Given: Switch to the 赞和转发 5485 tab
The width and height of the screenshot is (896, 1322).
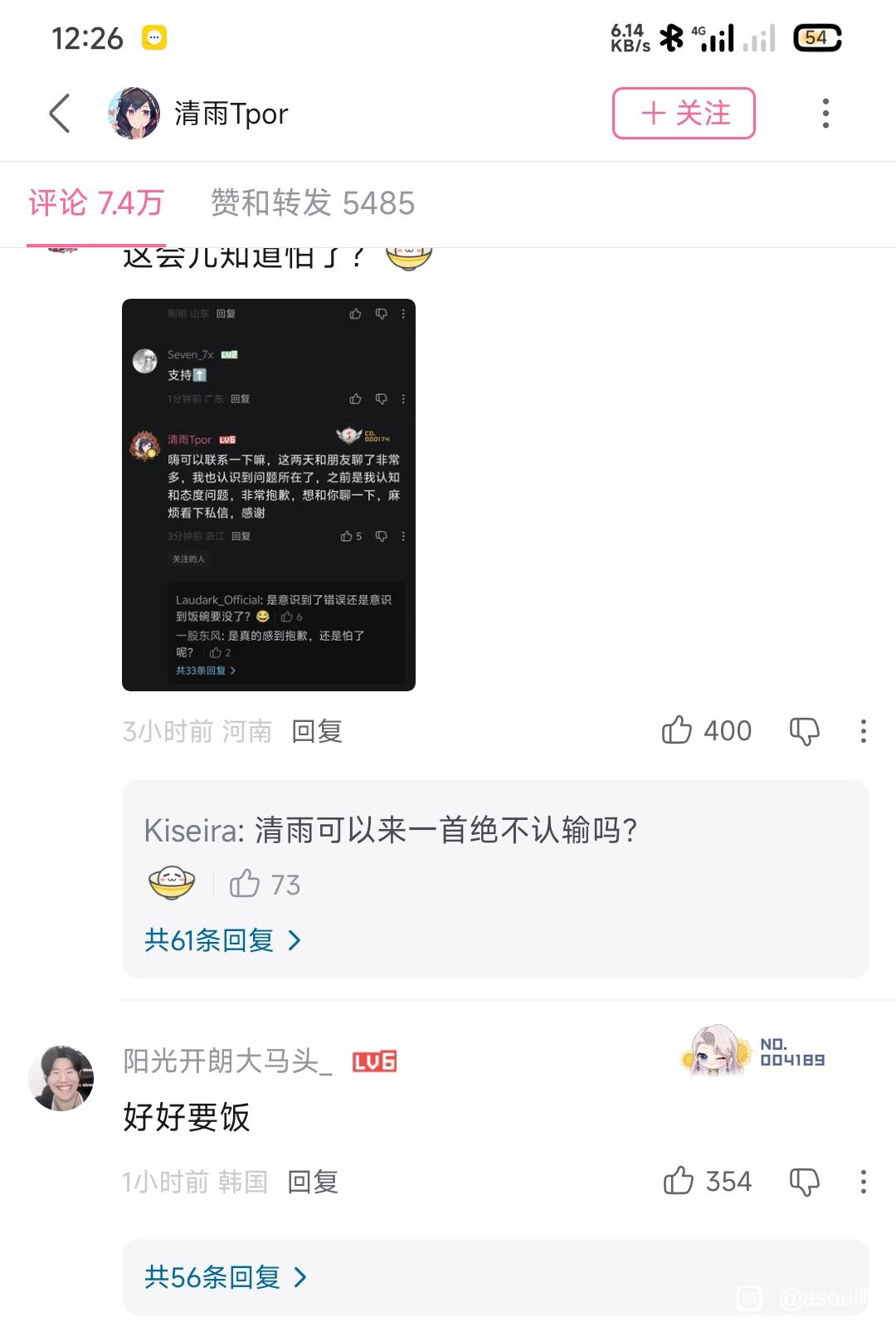Looking at the screenshot, I should 312,203.
